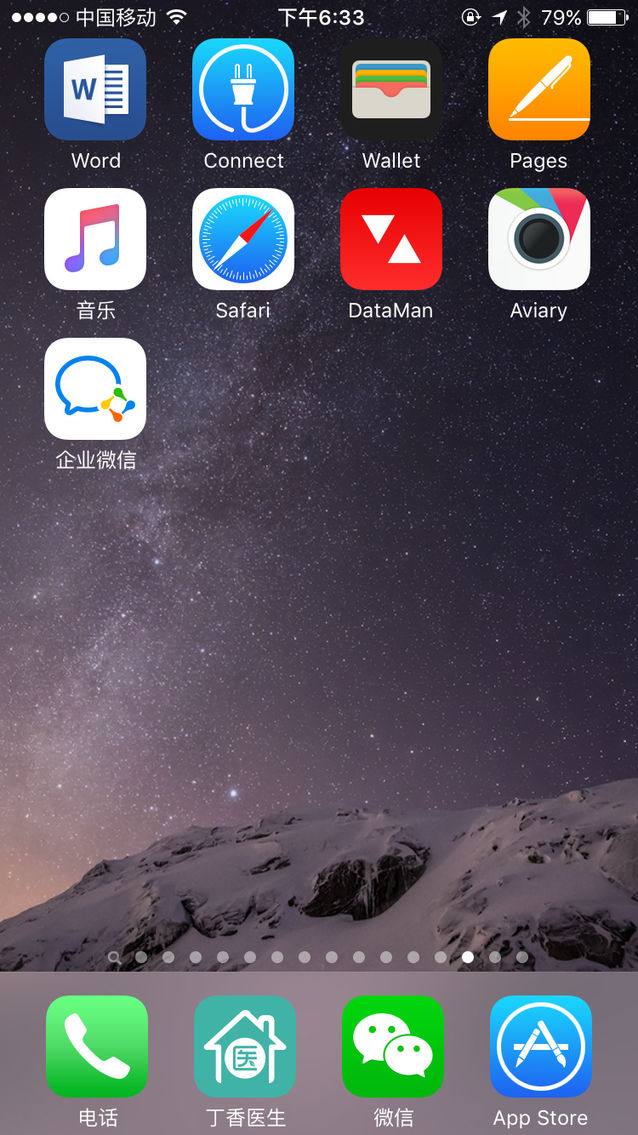Launch the Aviary photo editor
The height and width of the screenshot is (1135, 638).
(x=539, y=239)
